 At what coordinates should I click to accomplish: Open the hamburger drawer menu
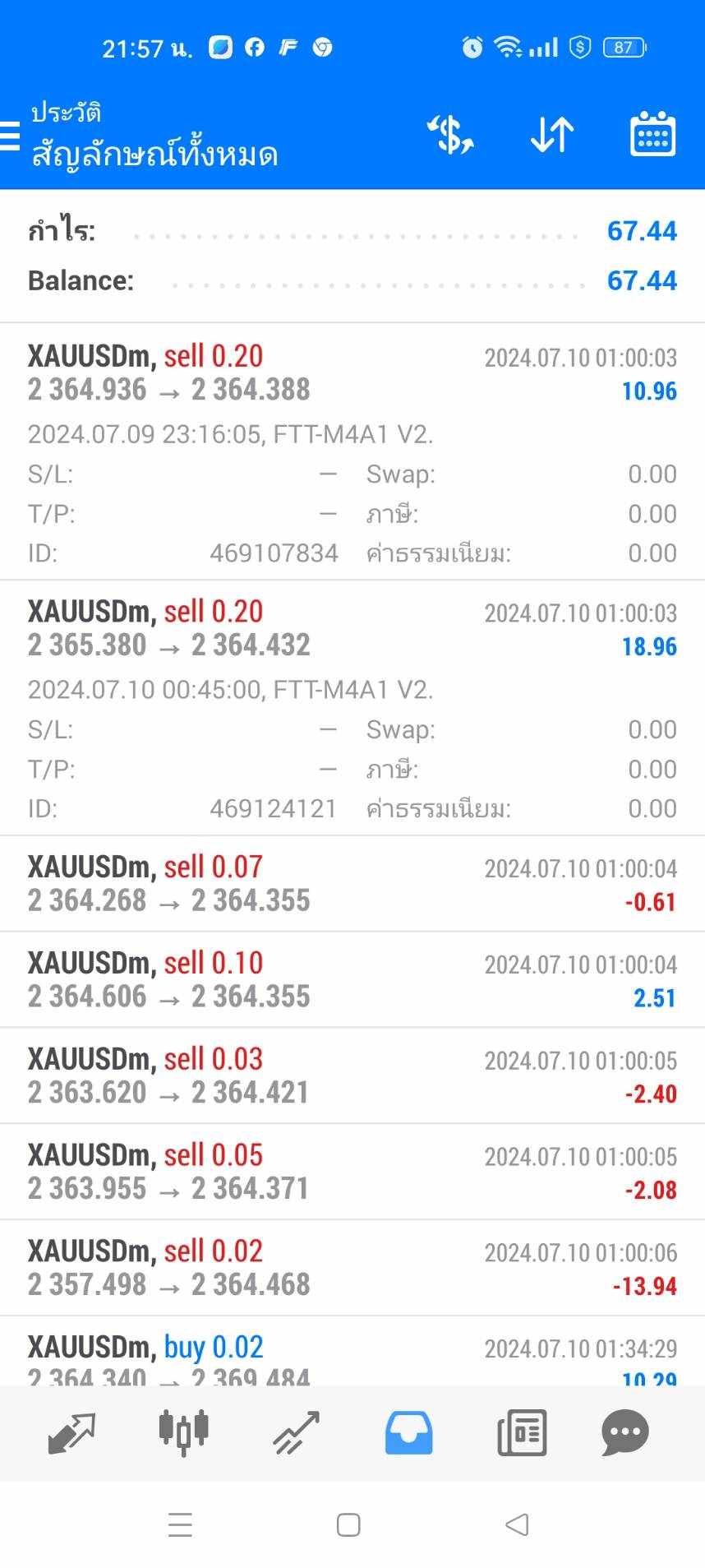click(x=8, y=136)
